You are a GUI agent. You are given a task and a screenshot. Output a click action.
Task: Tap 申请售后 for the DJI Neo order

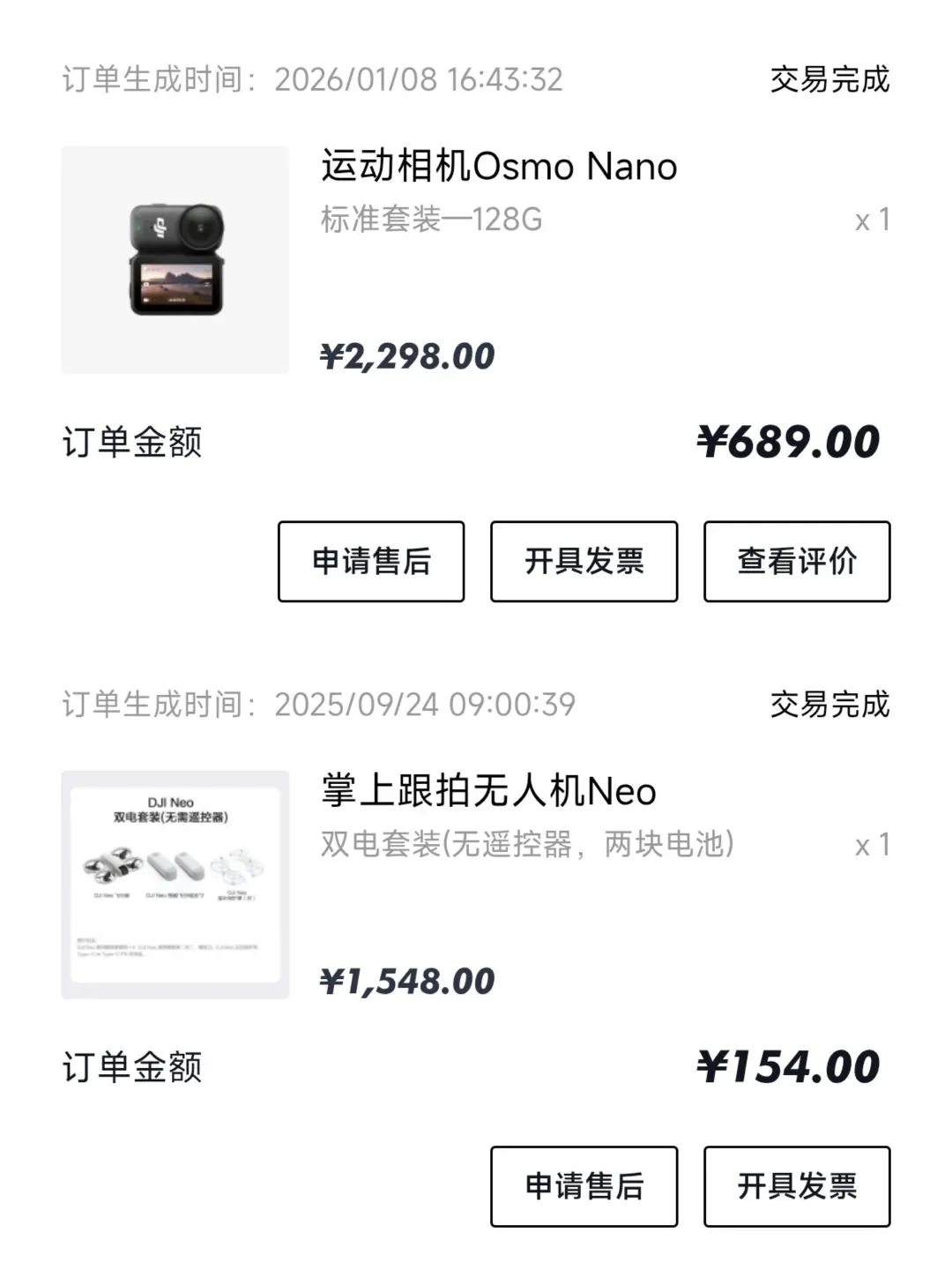click(584, 1186)
